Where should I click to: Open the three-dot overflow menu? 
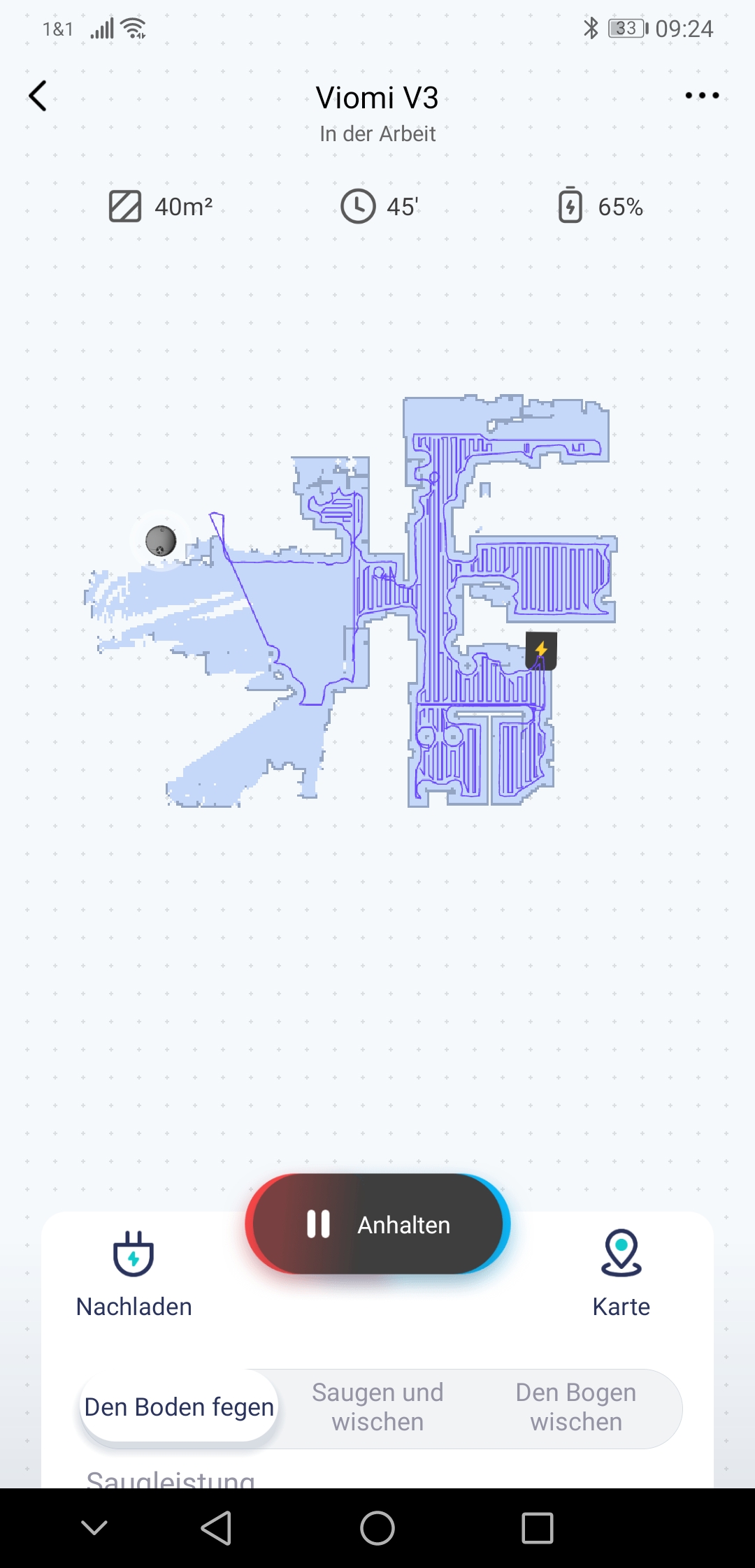coord(702,96)
